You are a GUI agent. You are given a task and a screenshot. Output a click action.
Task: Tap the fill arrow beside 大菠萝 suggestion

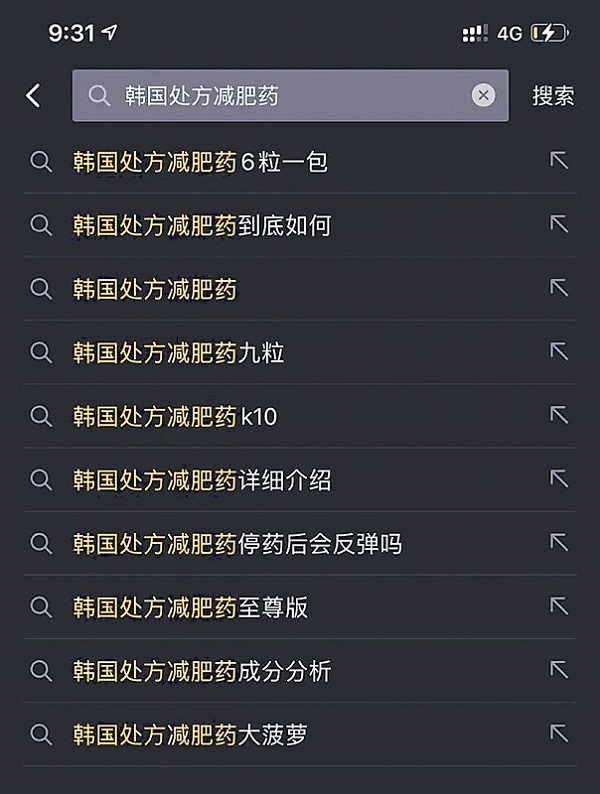559,735
